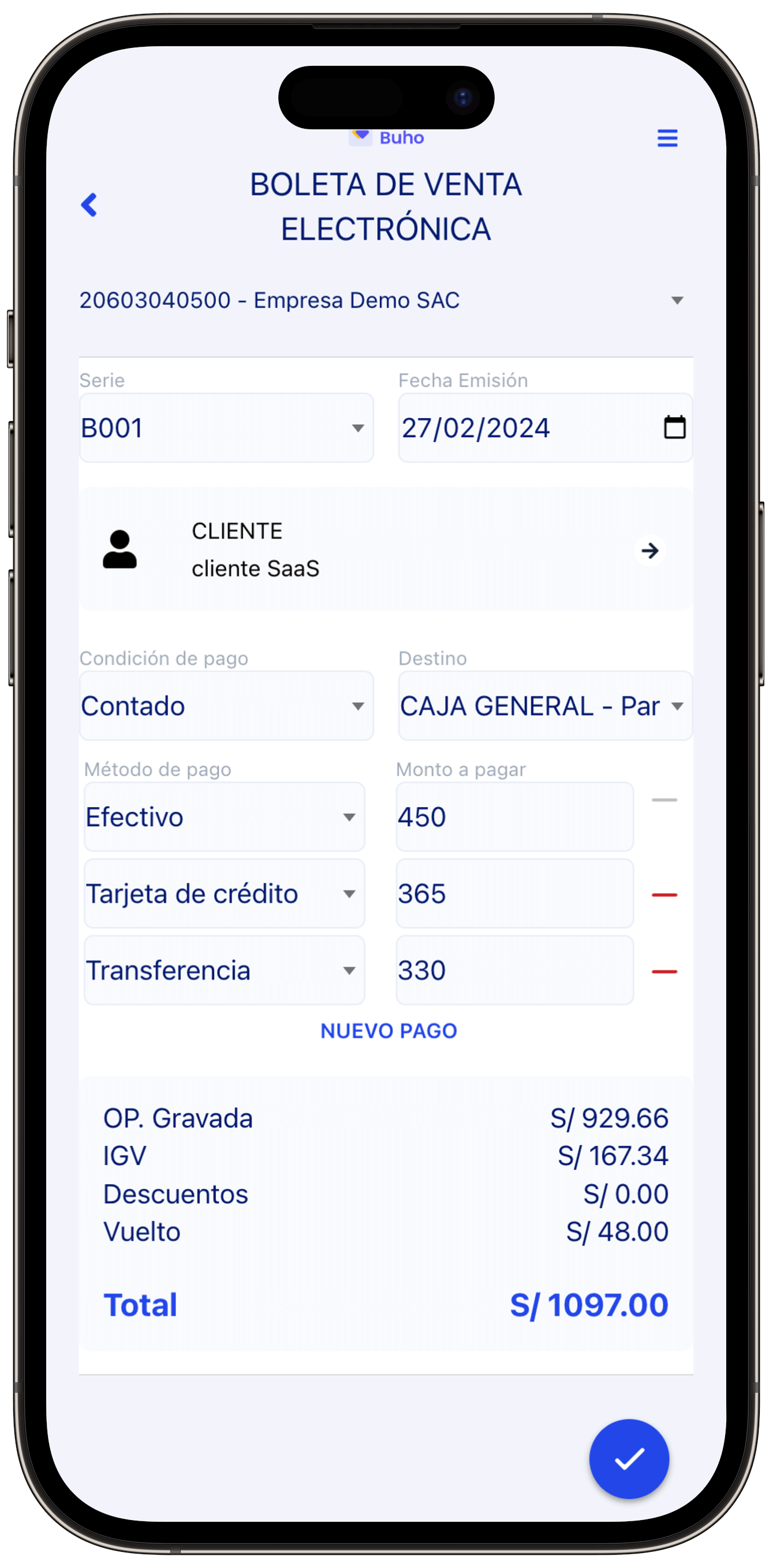773x1568 pixels.
Task: Remove the Tarjeta de crédito payment
Action: (x=664, y=895)
